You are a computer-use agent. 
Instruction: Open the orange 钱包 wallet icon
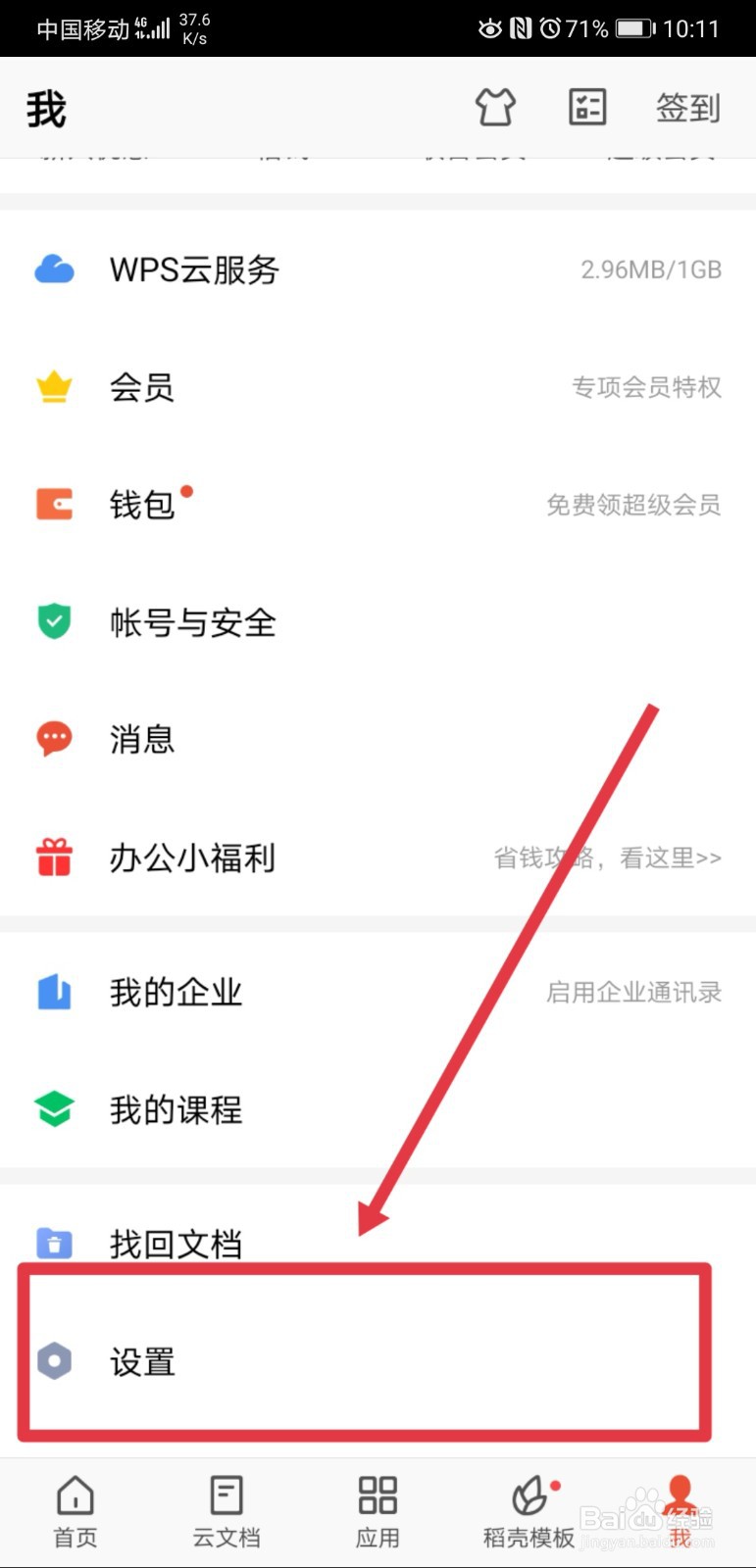54,504
